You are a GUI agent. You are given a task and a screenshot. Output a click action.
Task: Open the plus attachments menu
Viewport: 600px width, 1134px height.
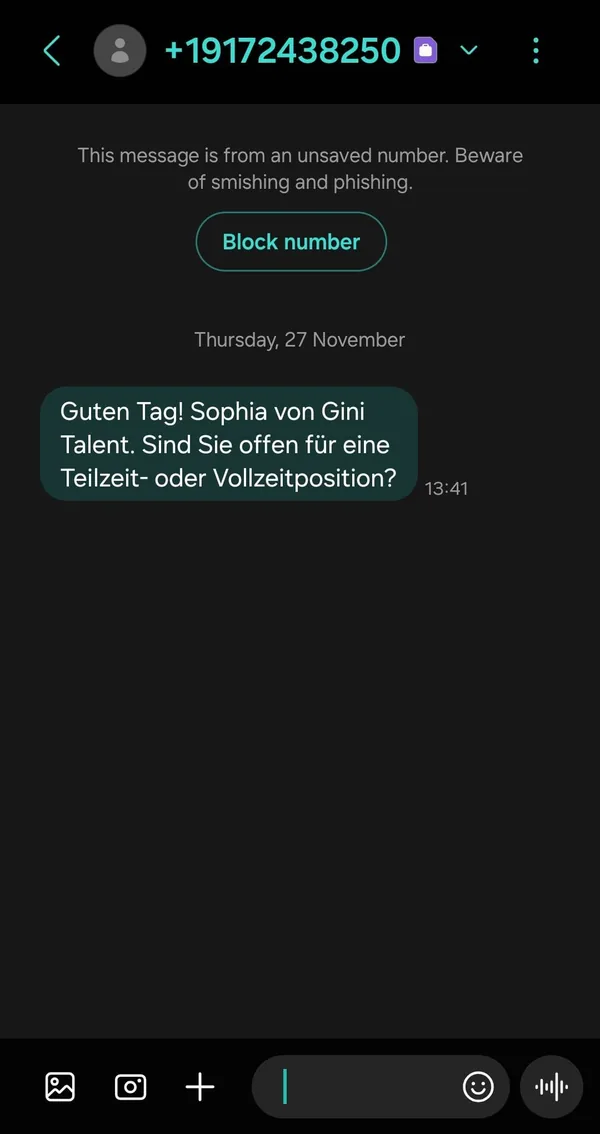click(x=200, y=1086)
